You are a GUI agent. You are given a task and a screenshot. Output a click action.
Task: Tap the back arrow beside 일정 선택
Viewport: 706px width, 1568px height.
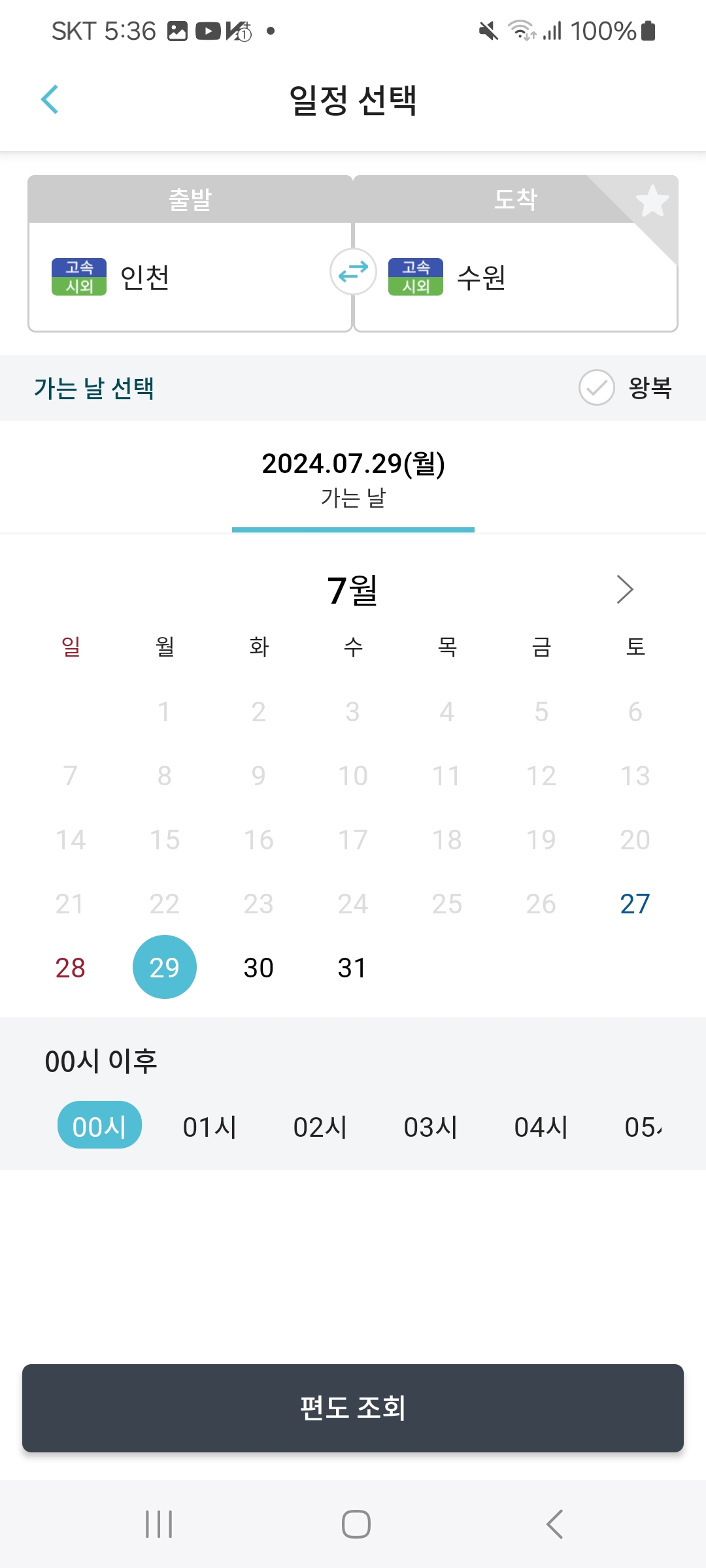pyautogui.click(x=50, y=99)
